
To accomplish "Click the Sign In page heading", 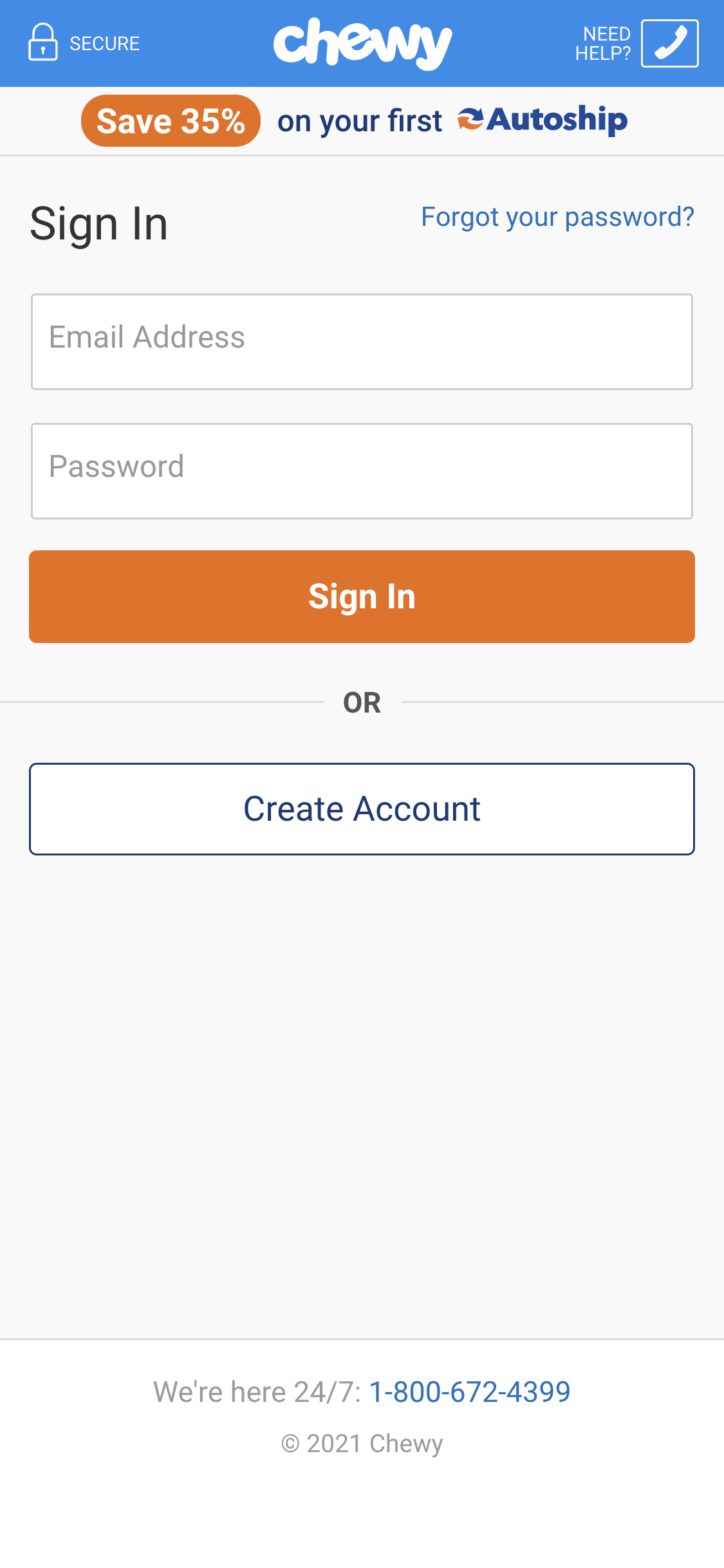I will [98, 223].
